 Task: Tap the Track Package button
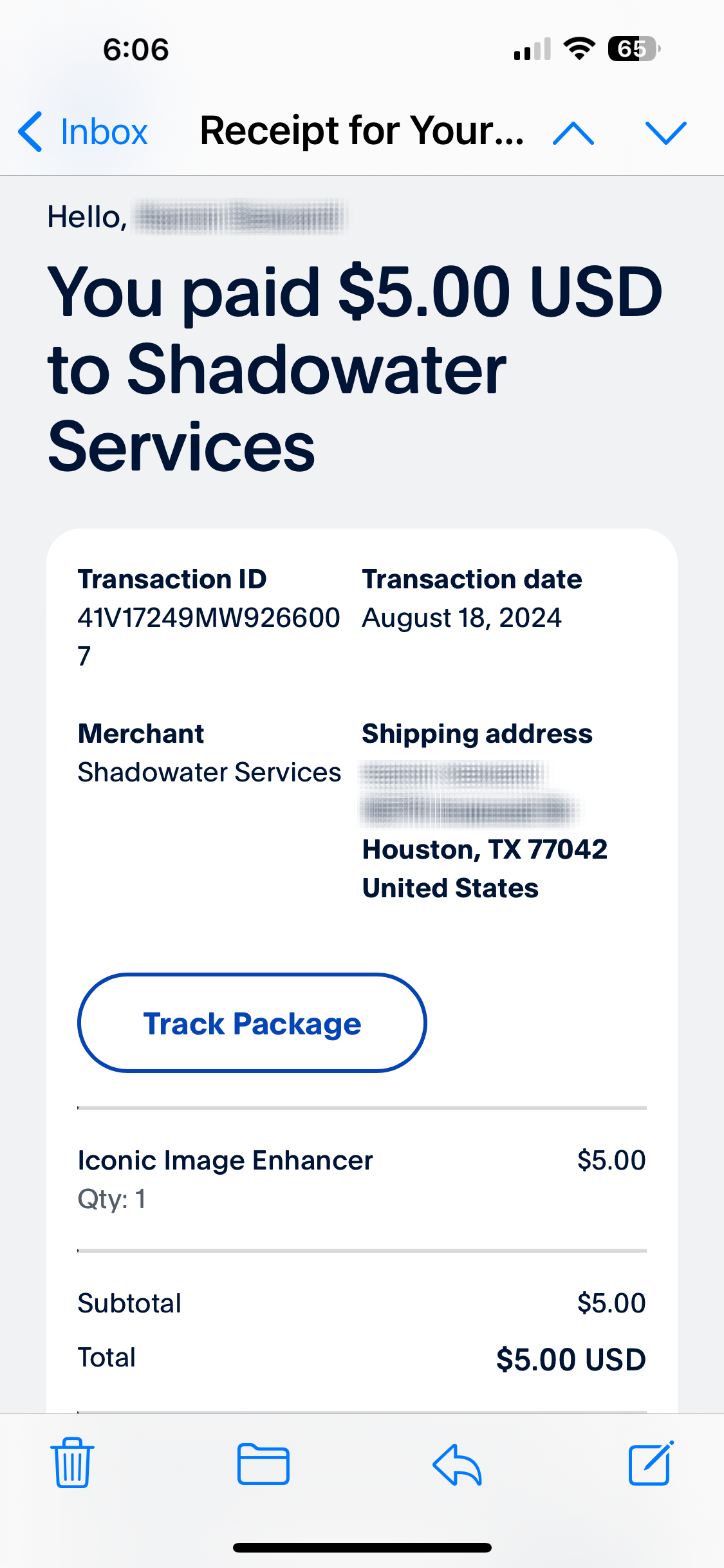coord(252,1023)
